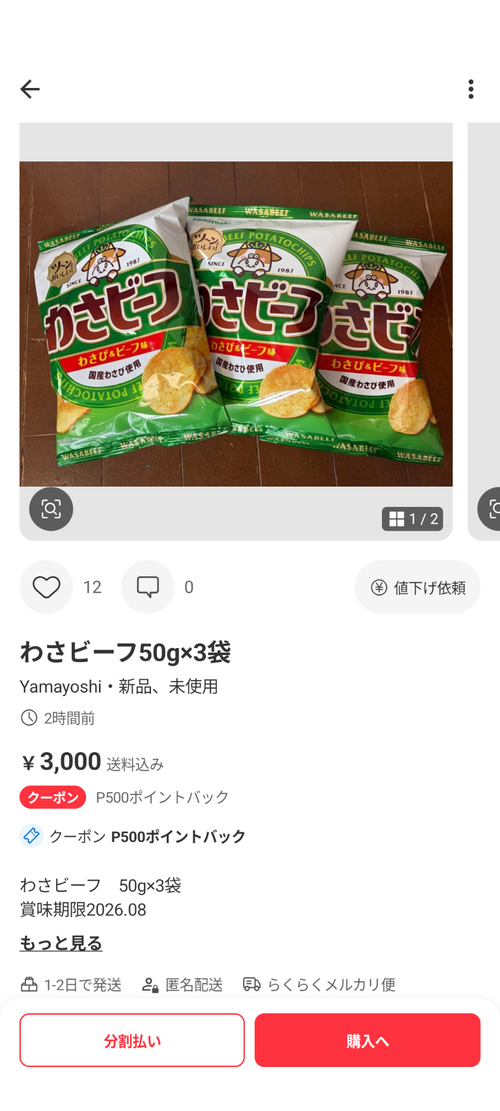Open the comments bubble icon
Image resolution: width=500 pixels, height=1111 pixels.
coord(147,587)
